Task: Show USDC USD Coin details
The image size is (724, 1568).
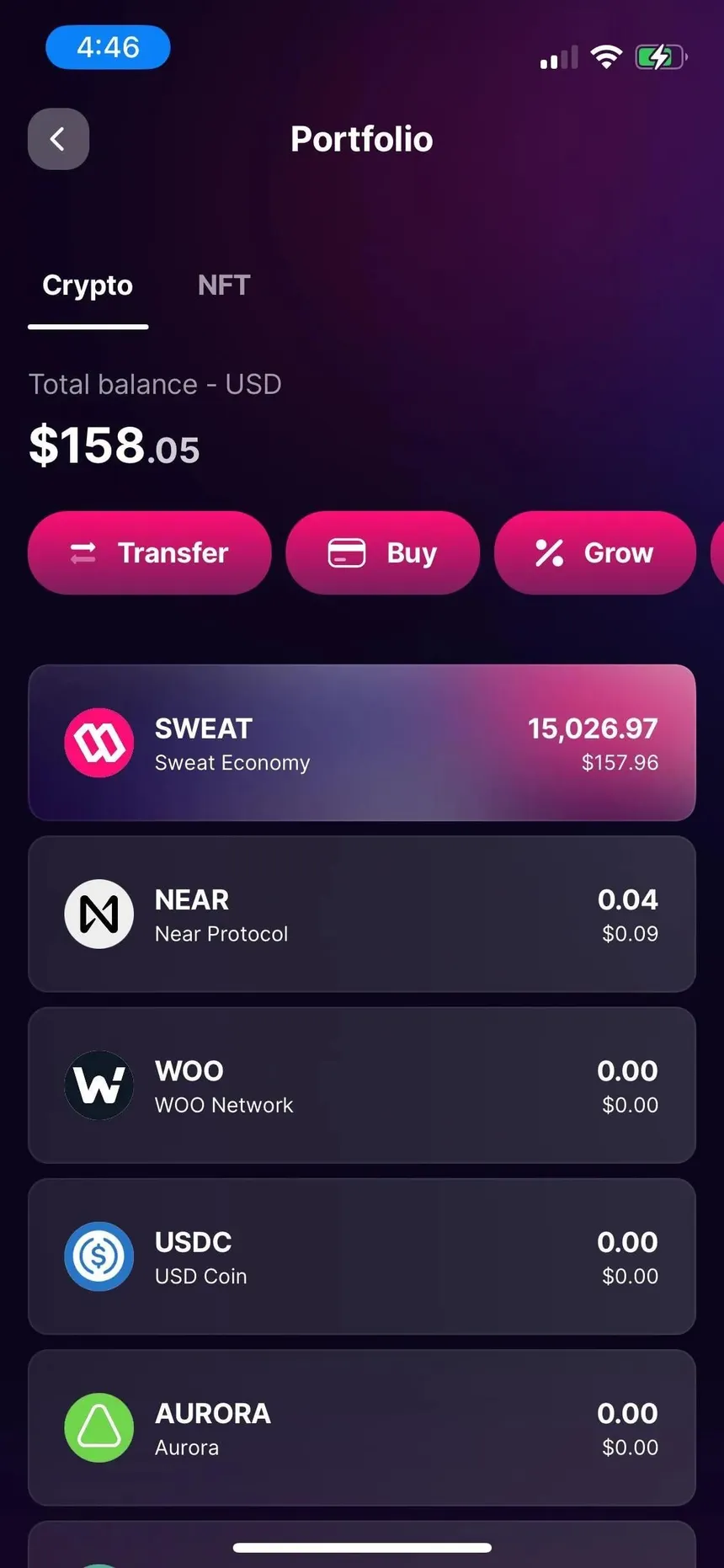Action: coord(362,1256)
